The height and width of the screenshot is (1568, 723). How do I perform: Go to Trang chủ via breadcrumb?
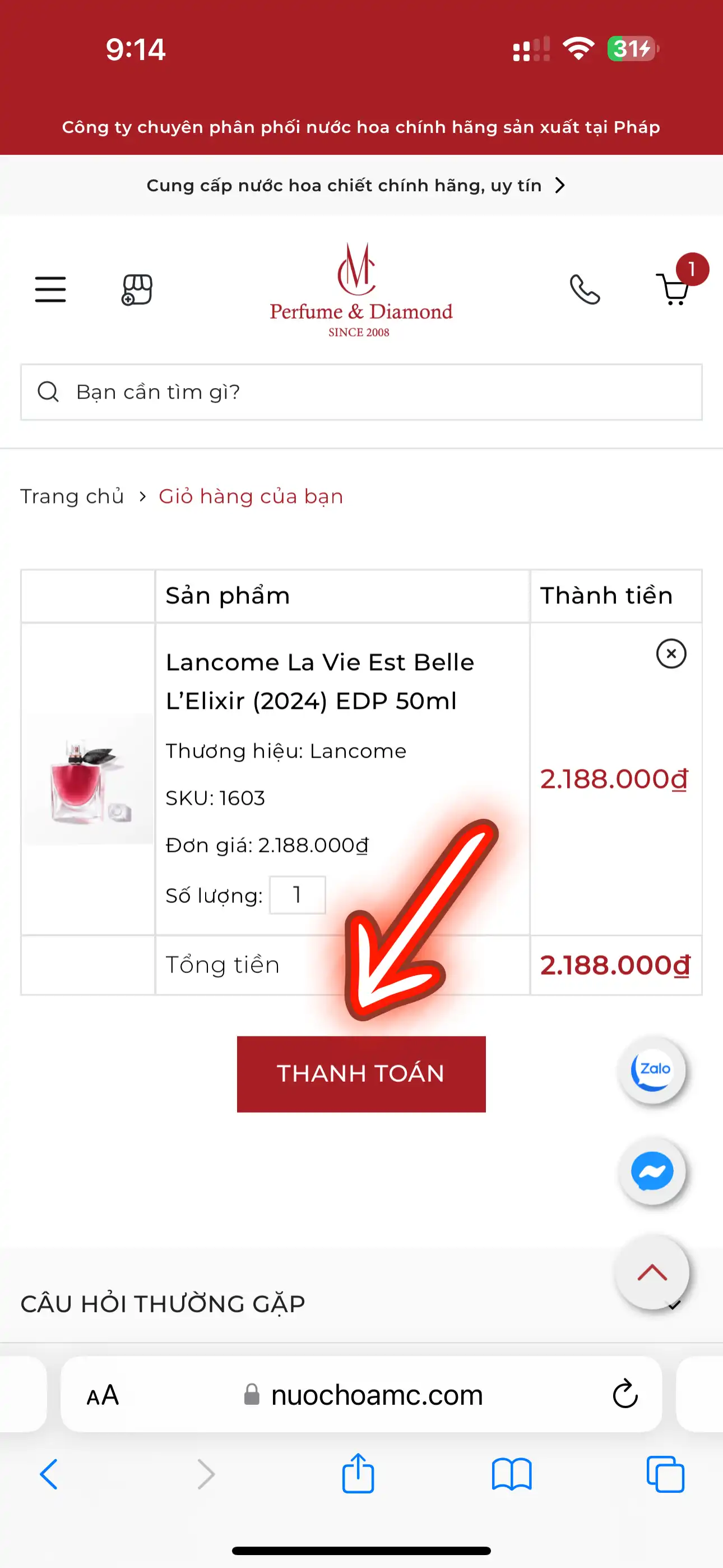point(72,496)
